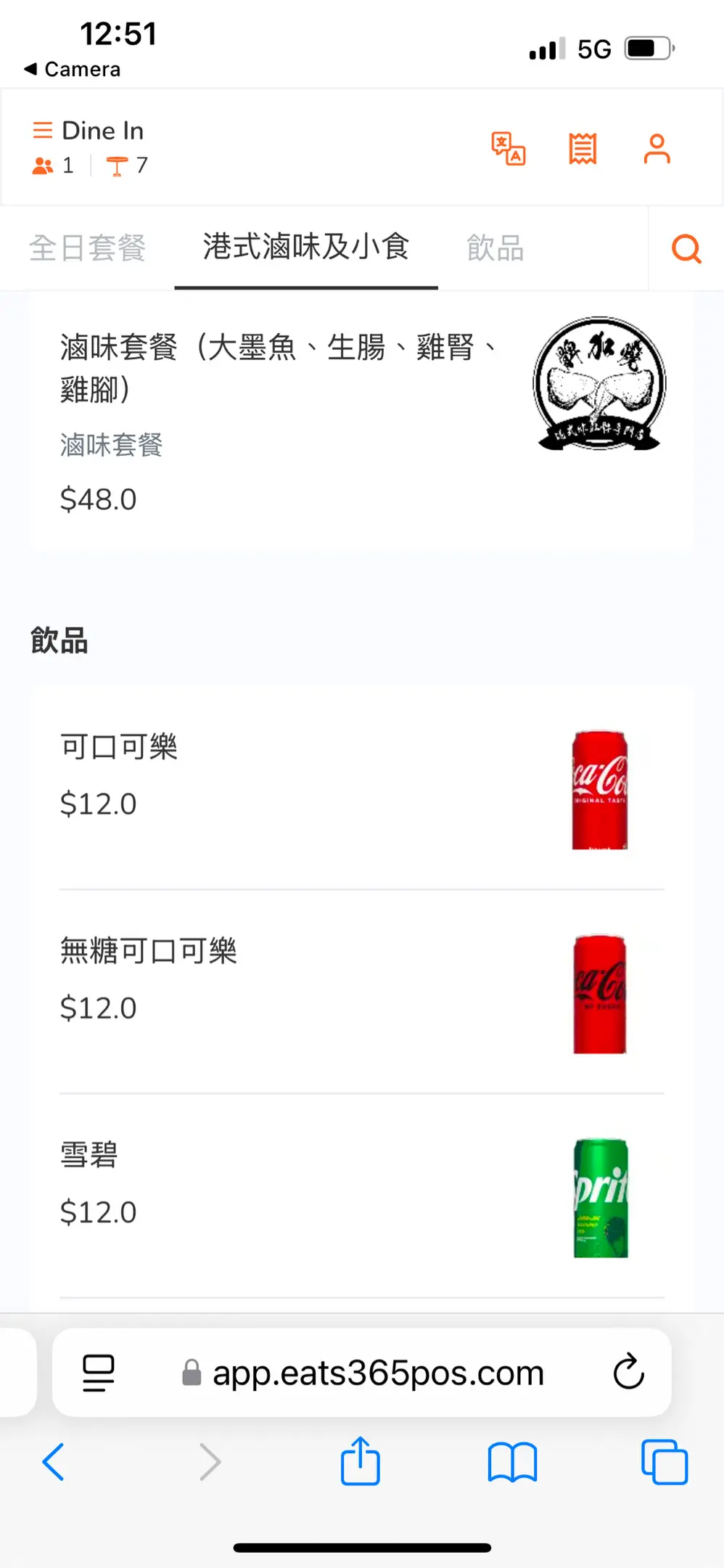This screenshot has height=1568, width=724.
Task: Show all open Safari tabs
Action: [664, 1461]
